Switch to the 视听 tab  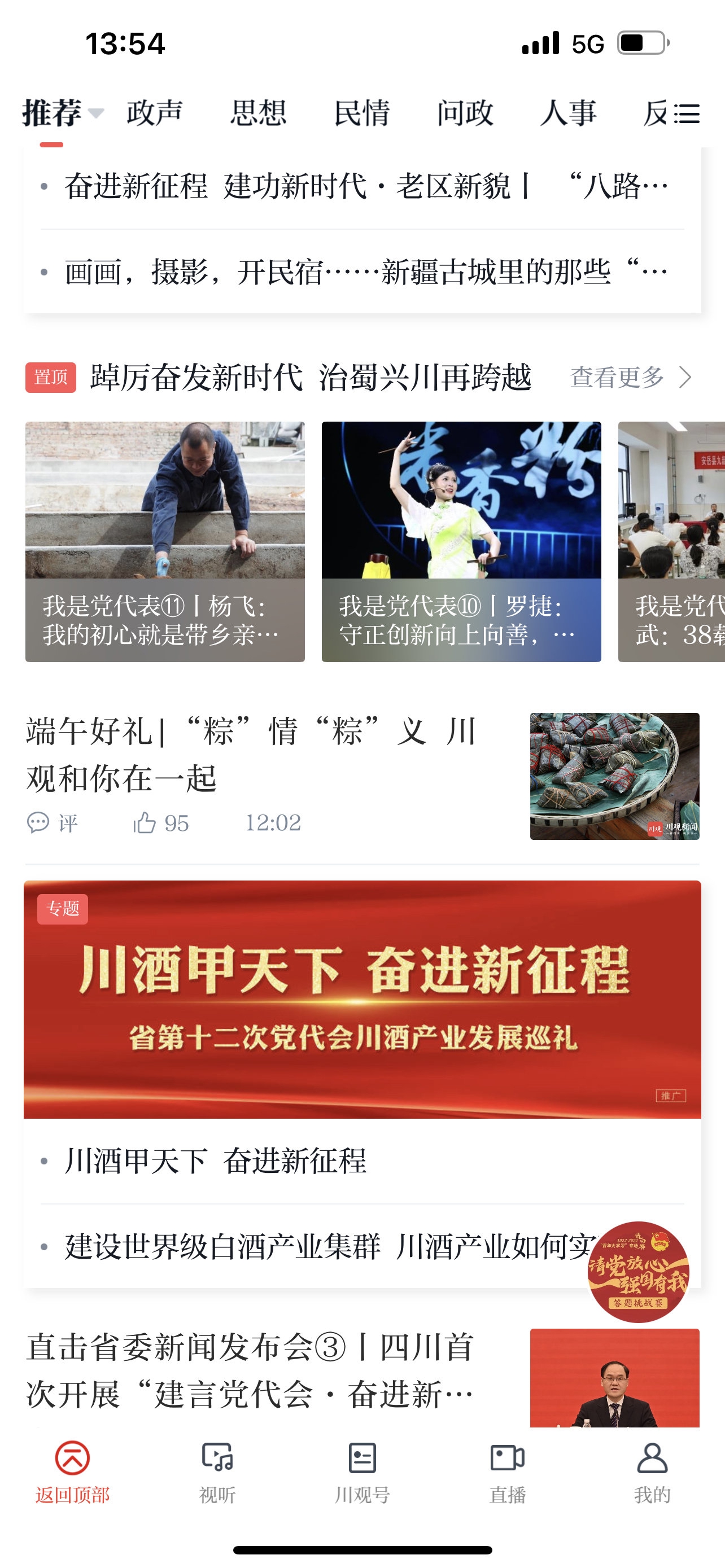[x=217, y=1470]
